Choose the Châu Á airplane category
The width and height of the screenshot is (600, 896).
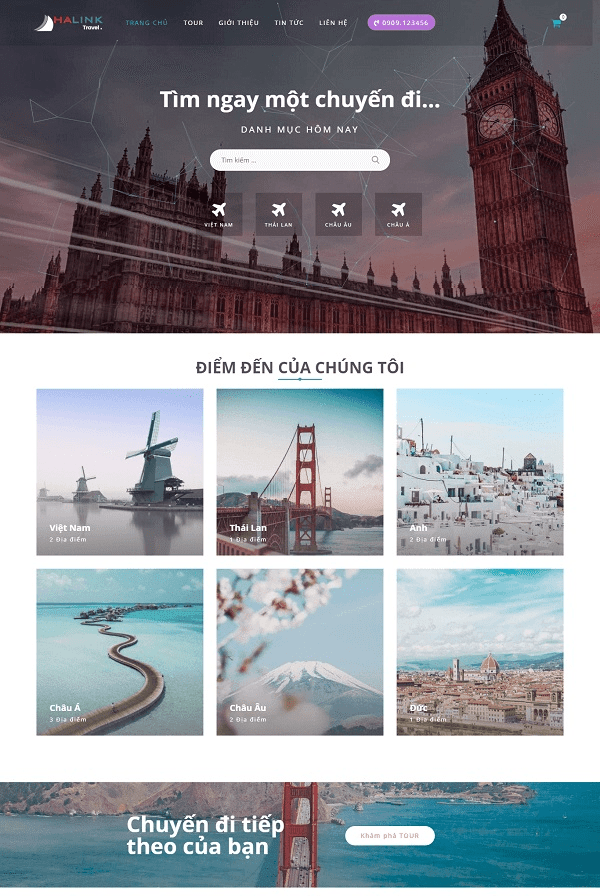[398, 214]
